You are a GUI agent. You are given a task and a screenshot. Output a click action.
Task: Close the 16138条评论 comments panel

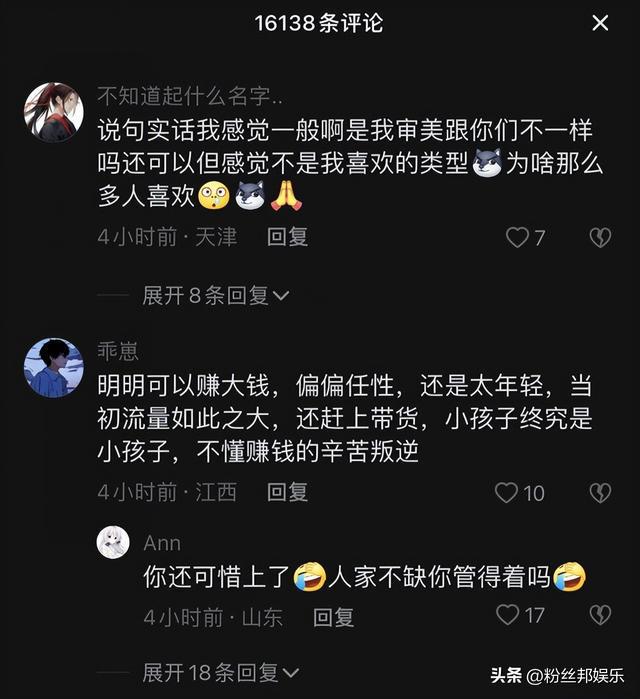[x=600, y=23]
